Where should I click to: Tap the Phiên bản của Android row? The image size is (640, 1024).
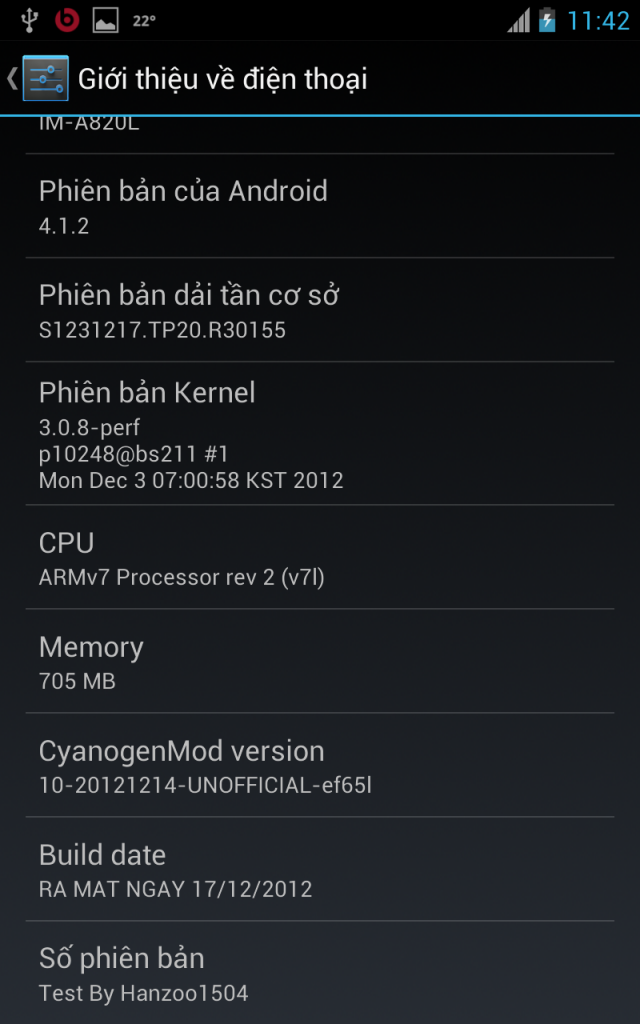click(x=320, y=206)
